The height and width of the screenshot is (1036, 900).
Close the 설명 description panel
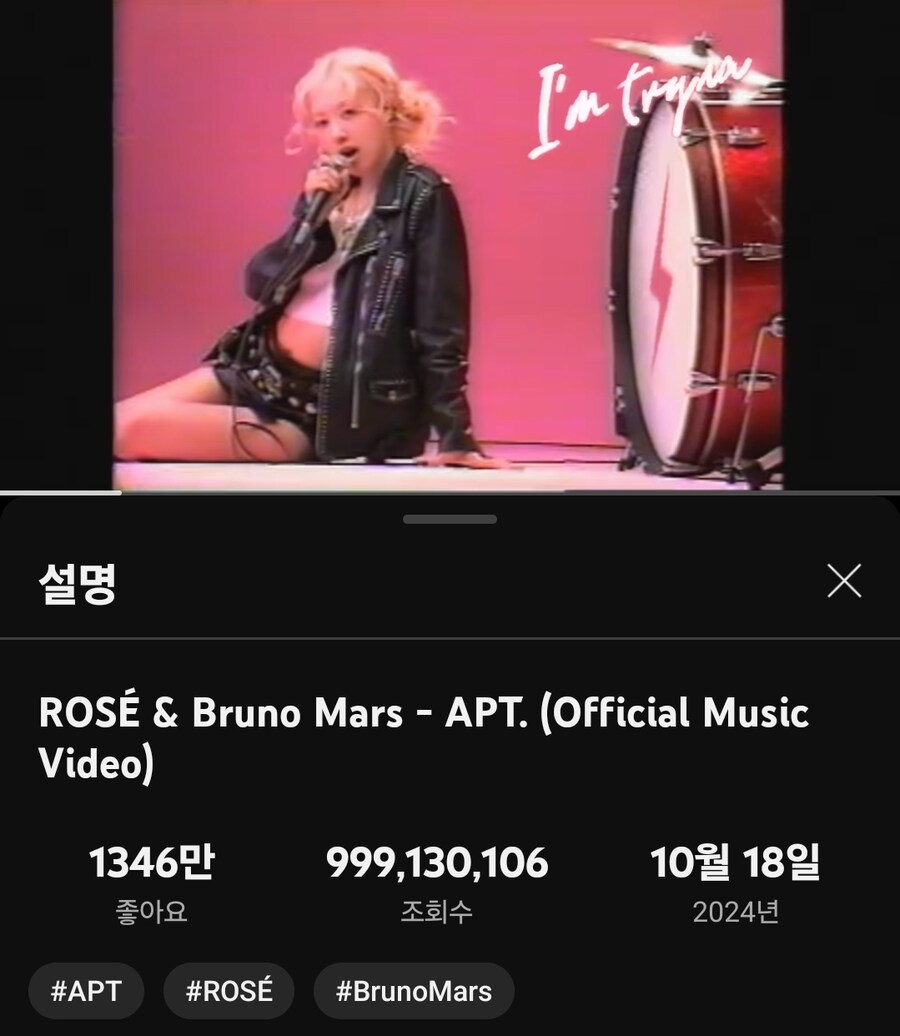click(844, 581)
